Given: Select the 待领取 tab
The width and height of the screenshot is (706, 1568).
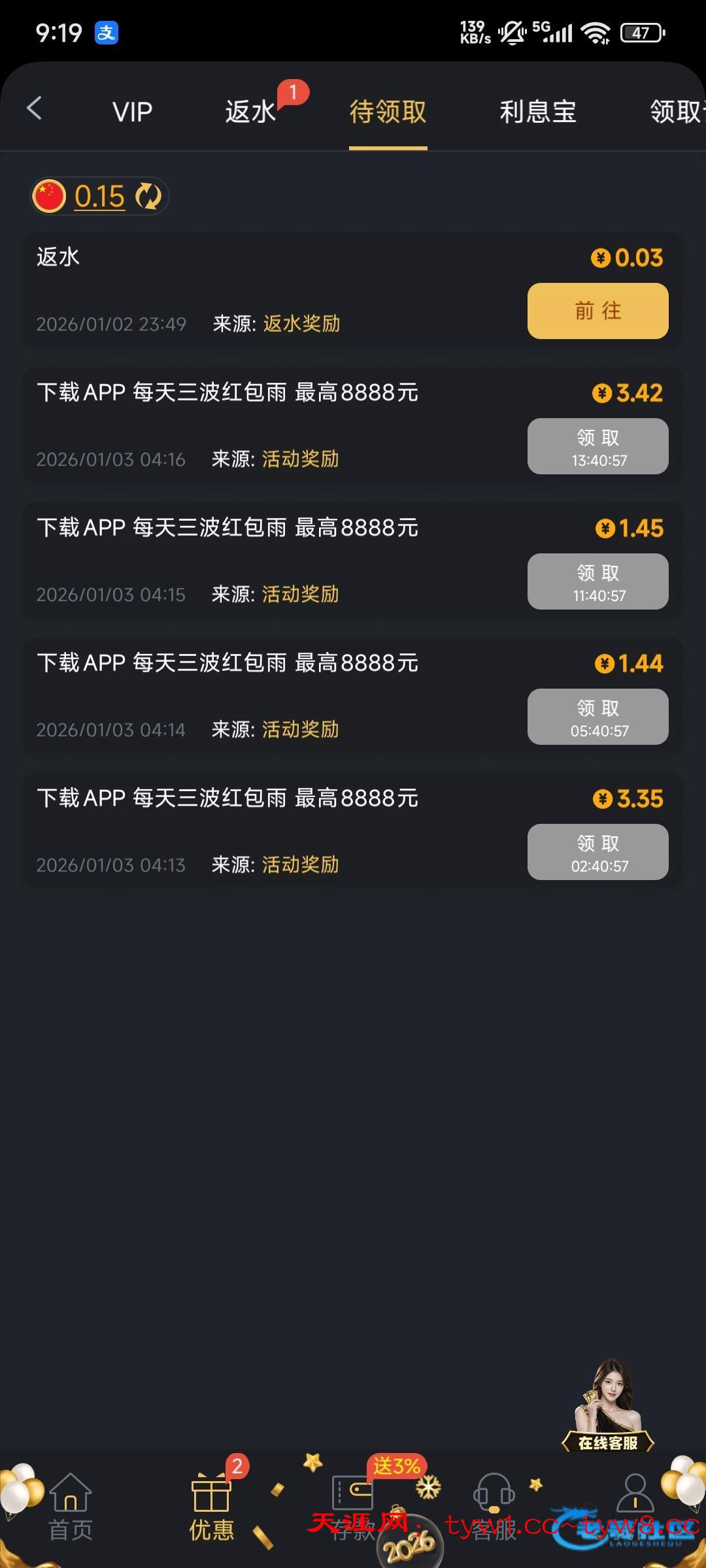Looking at the screenshot, I should click(x=388, y=112).
